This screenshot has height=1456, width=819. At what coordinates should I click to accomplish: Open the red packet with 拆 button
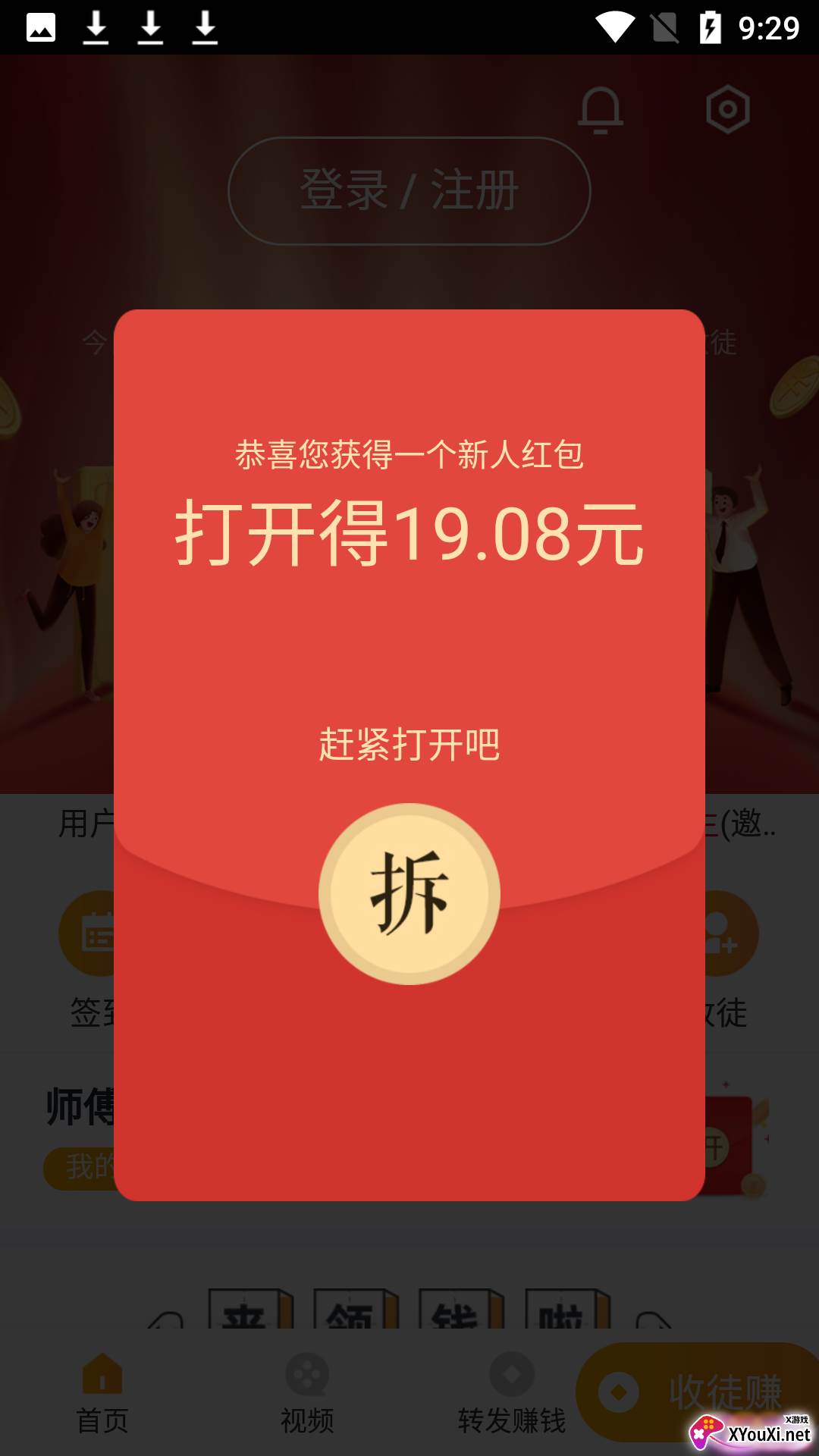[x=409, y=893]
